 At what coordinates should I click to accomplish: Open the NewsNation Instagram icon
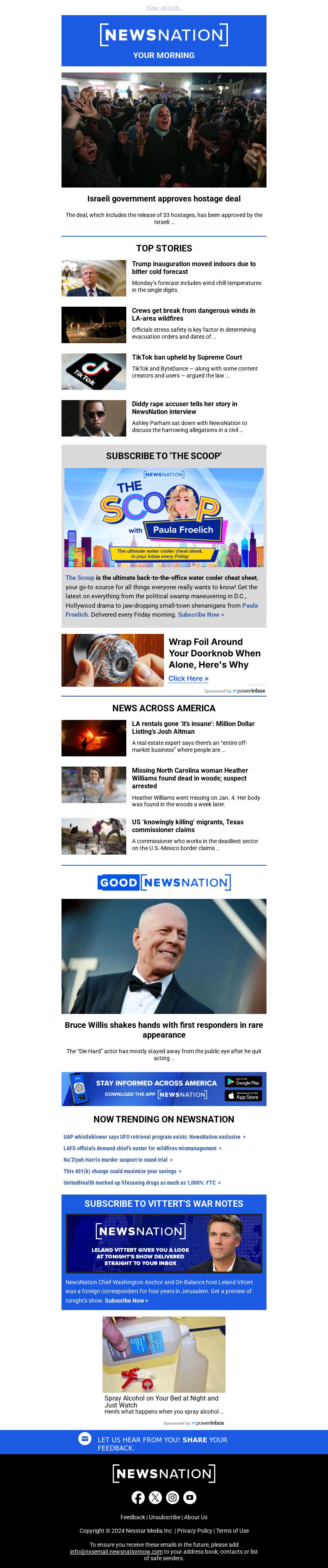coord(173,1498)
